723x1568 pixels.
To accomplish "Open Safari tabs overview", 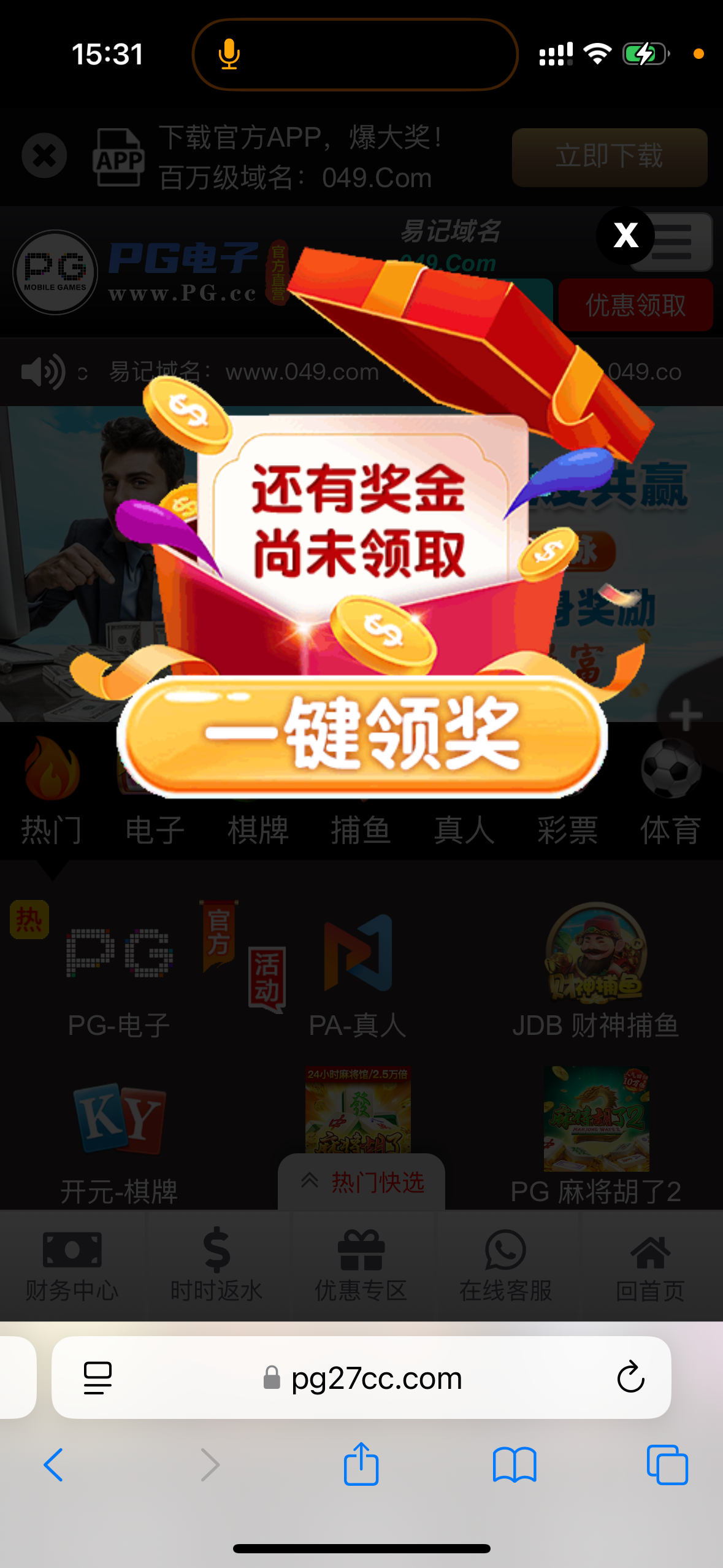I will click(667, 1465).
